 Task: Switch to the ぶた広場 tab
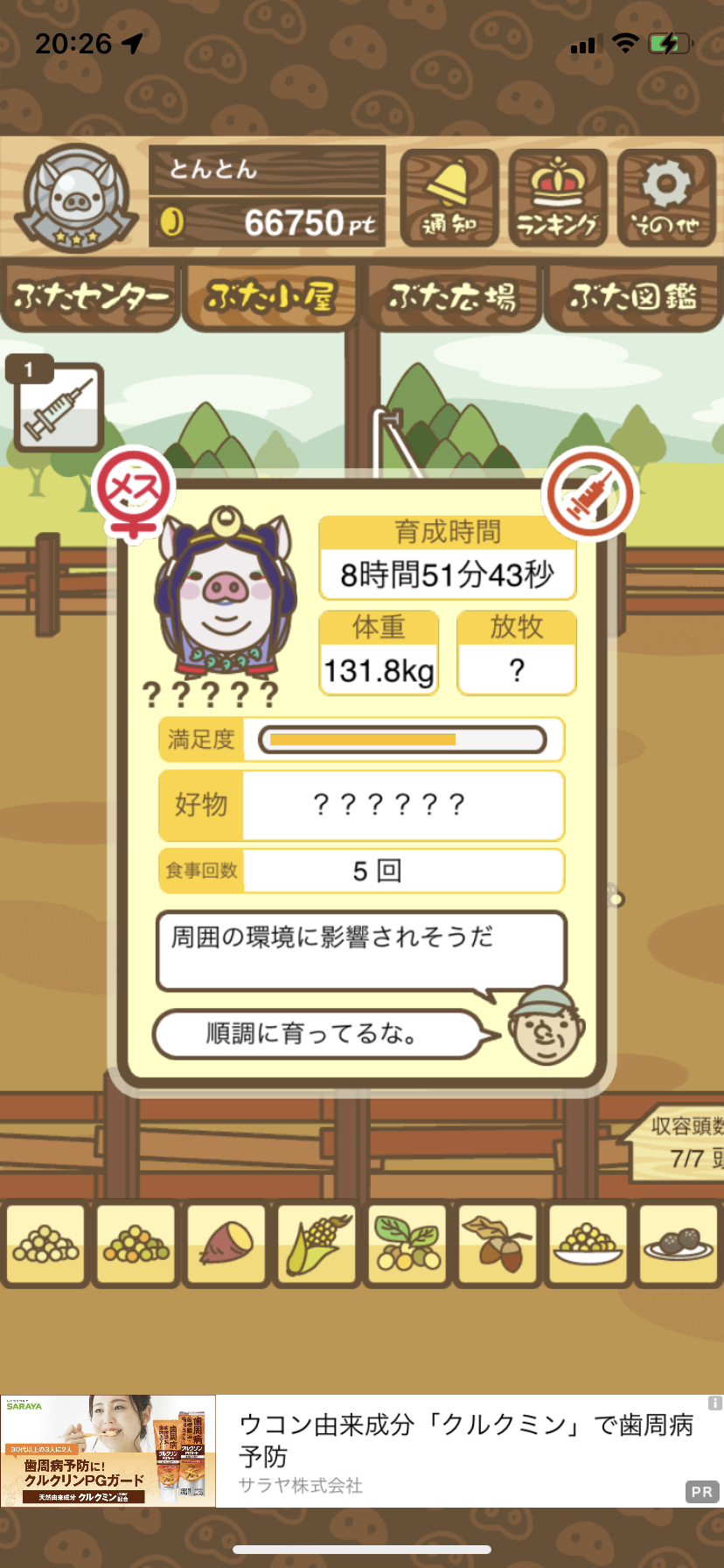click(x=452, y=297)
